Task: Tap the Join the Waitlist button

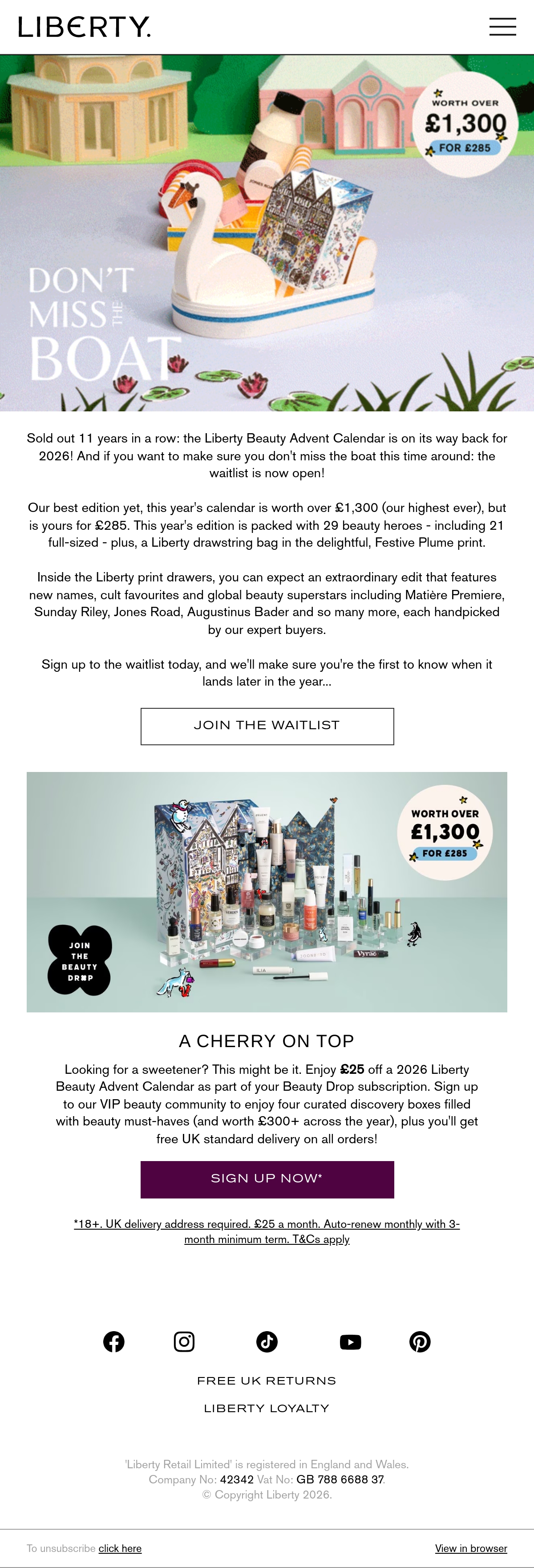Action: [x=267, y=726]
